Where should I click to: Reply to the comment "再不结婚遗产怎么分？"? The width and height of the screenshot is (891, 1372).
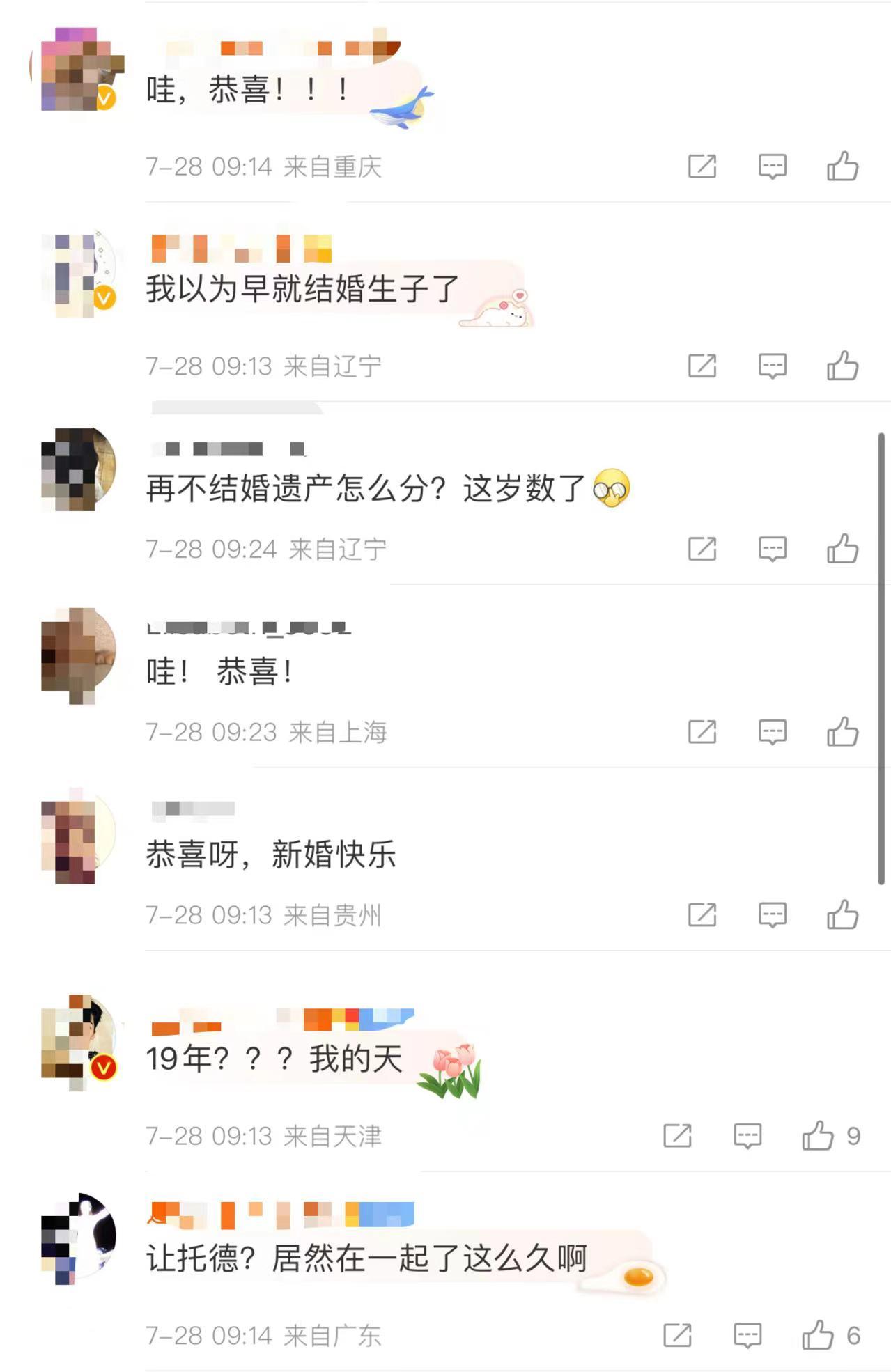click(x=772, y=549)
